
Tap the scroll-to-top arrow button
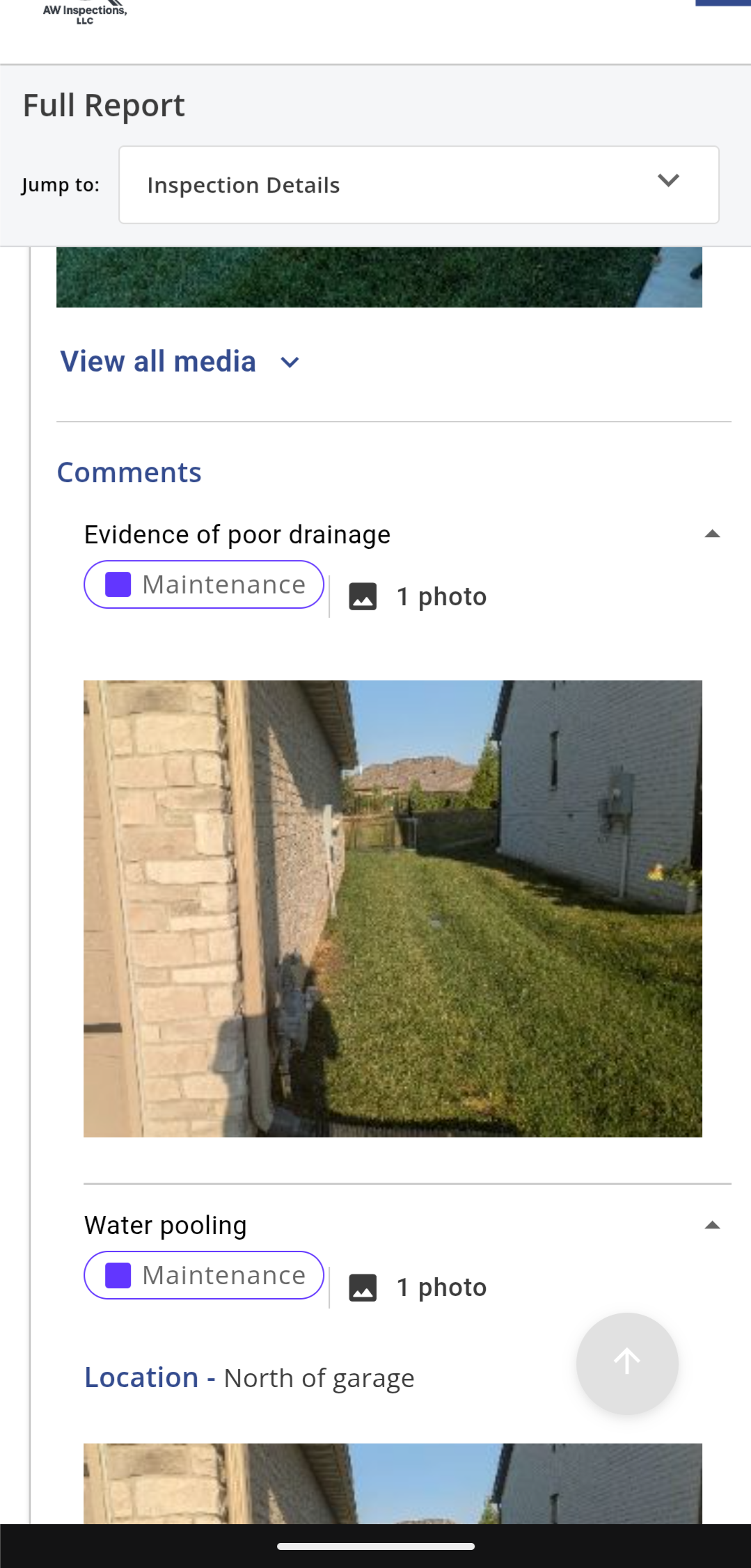[x=627, y=1363]
